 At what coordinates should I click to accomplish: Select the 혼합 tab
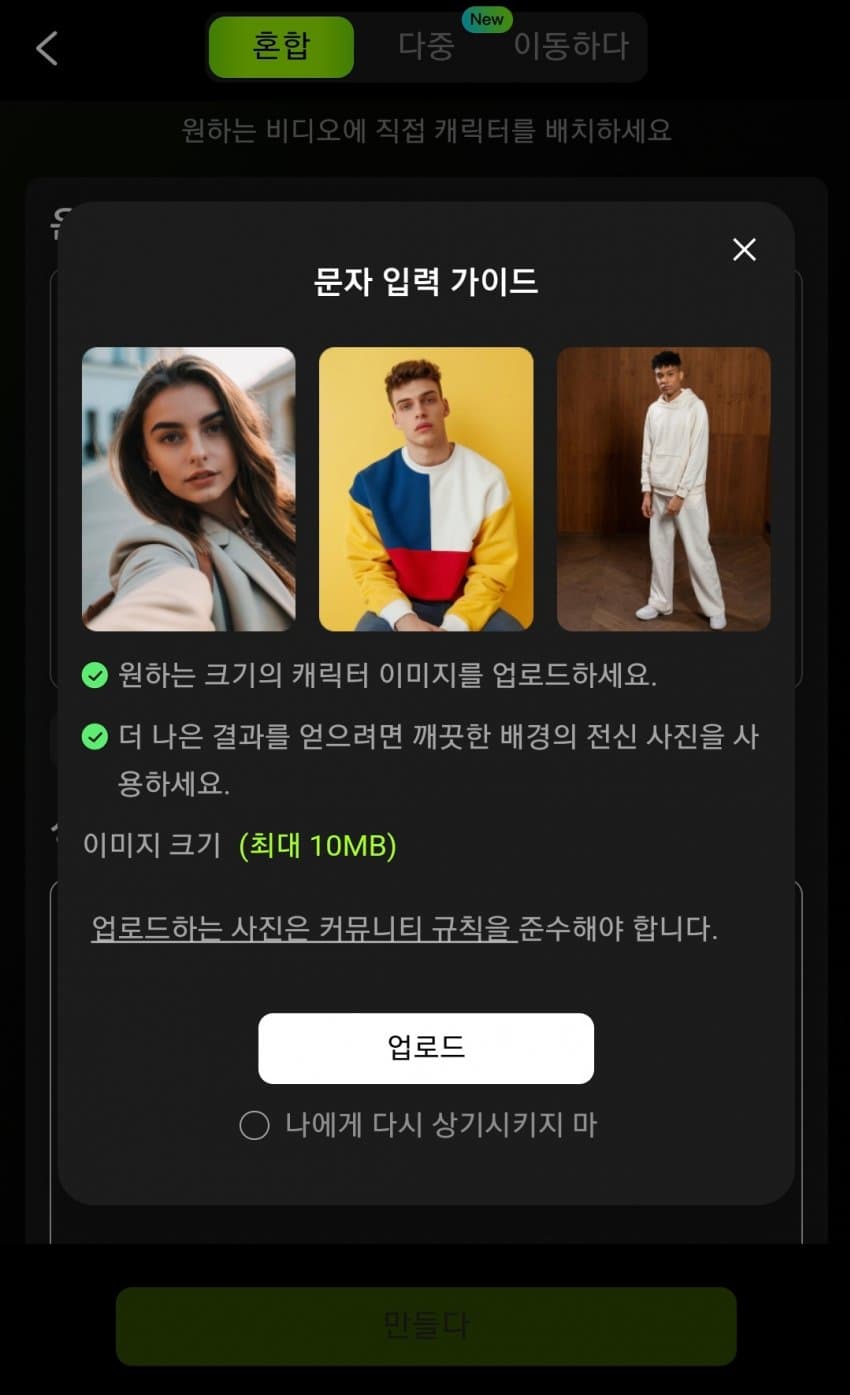(x=281, y=47)
